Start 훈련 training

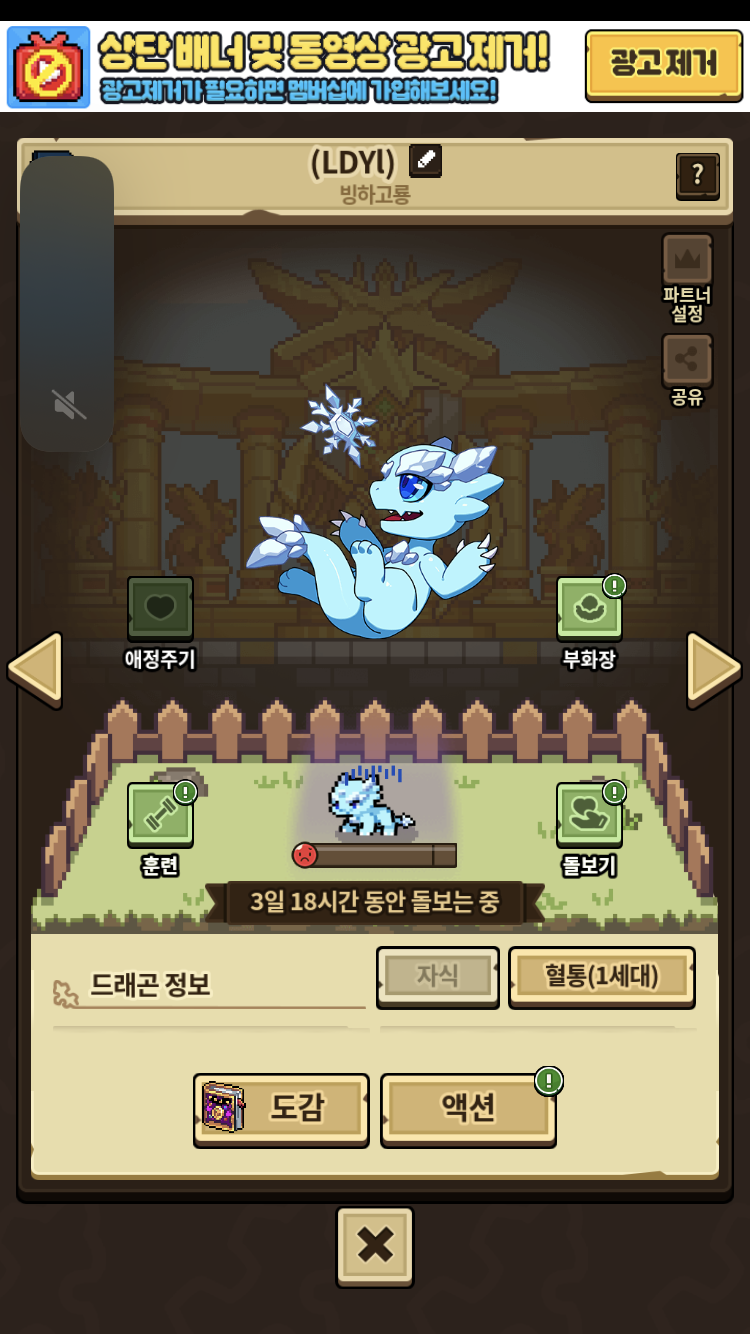point(160,814)
